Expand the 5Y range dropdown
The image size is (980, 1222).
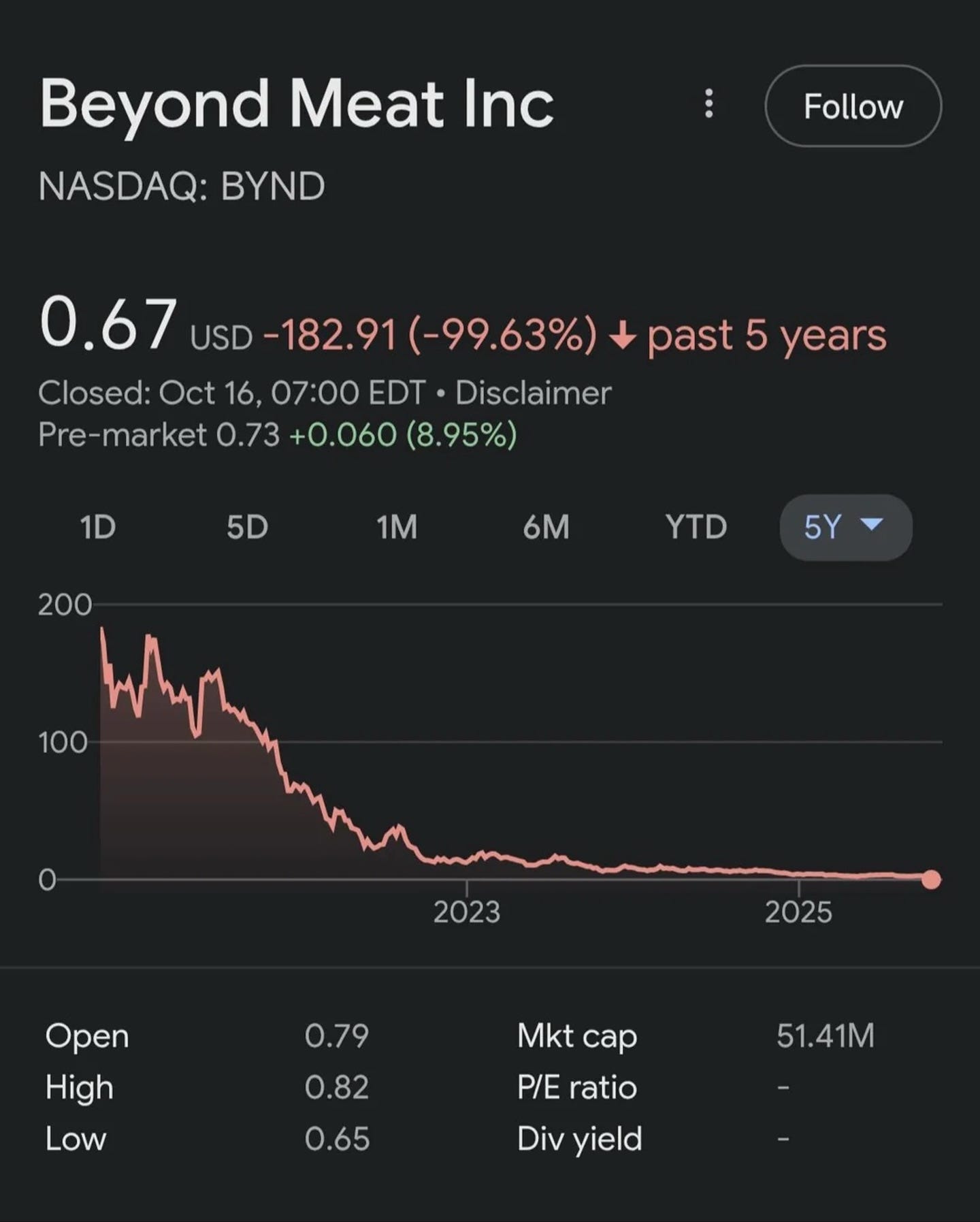[845, 528]
